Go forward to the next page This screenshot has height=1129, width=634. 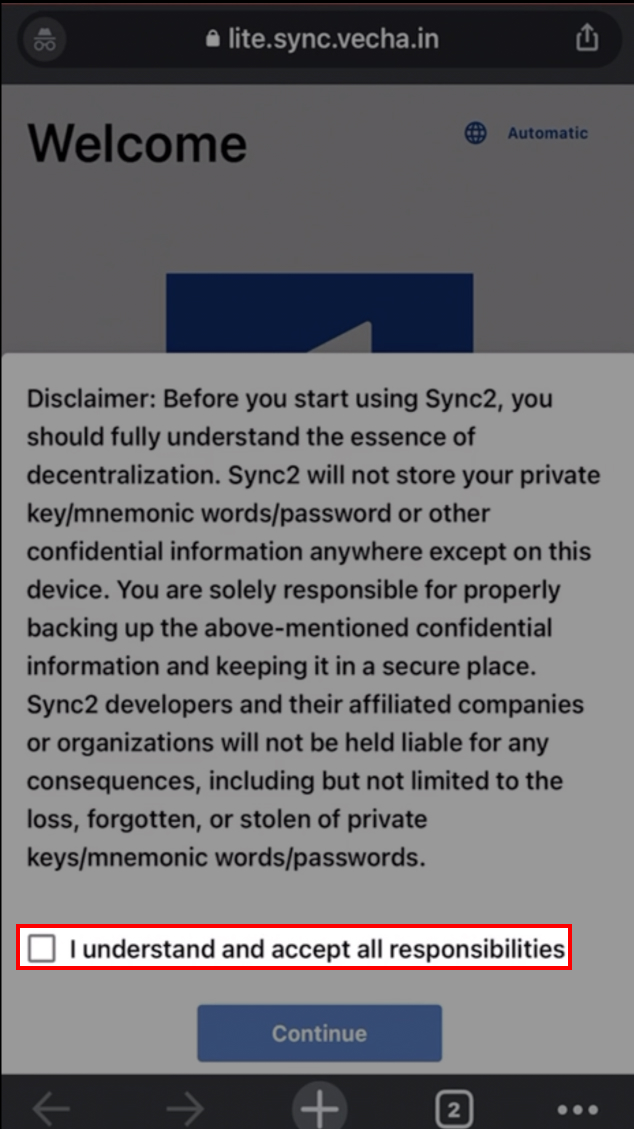click(185, 1110)
